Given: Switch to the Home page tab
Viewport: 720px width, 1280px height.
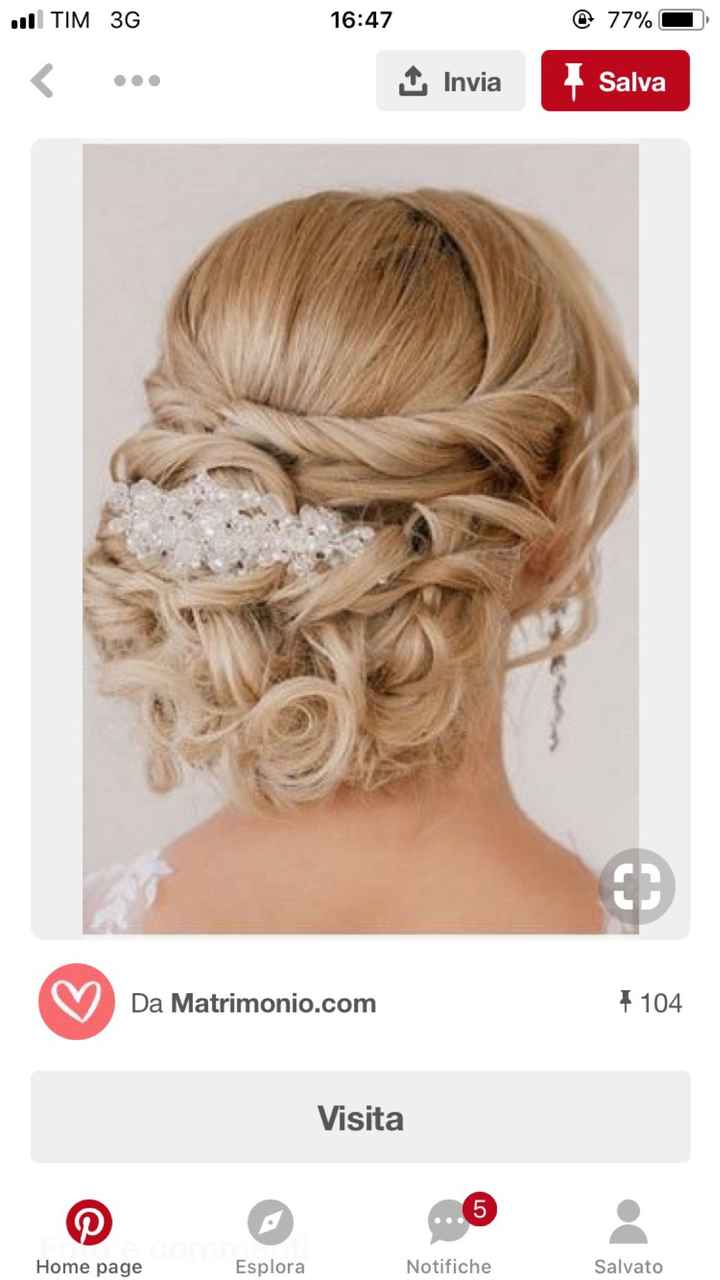Looking at the screenshot, I should click(x=89, y=1238).
